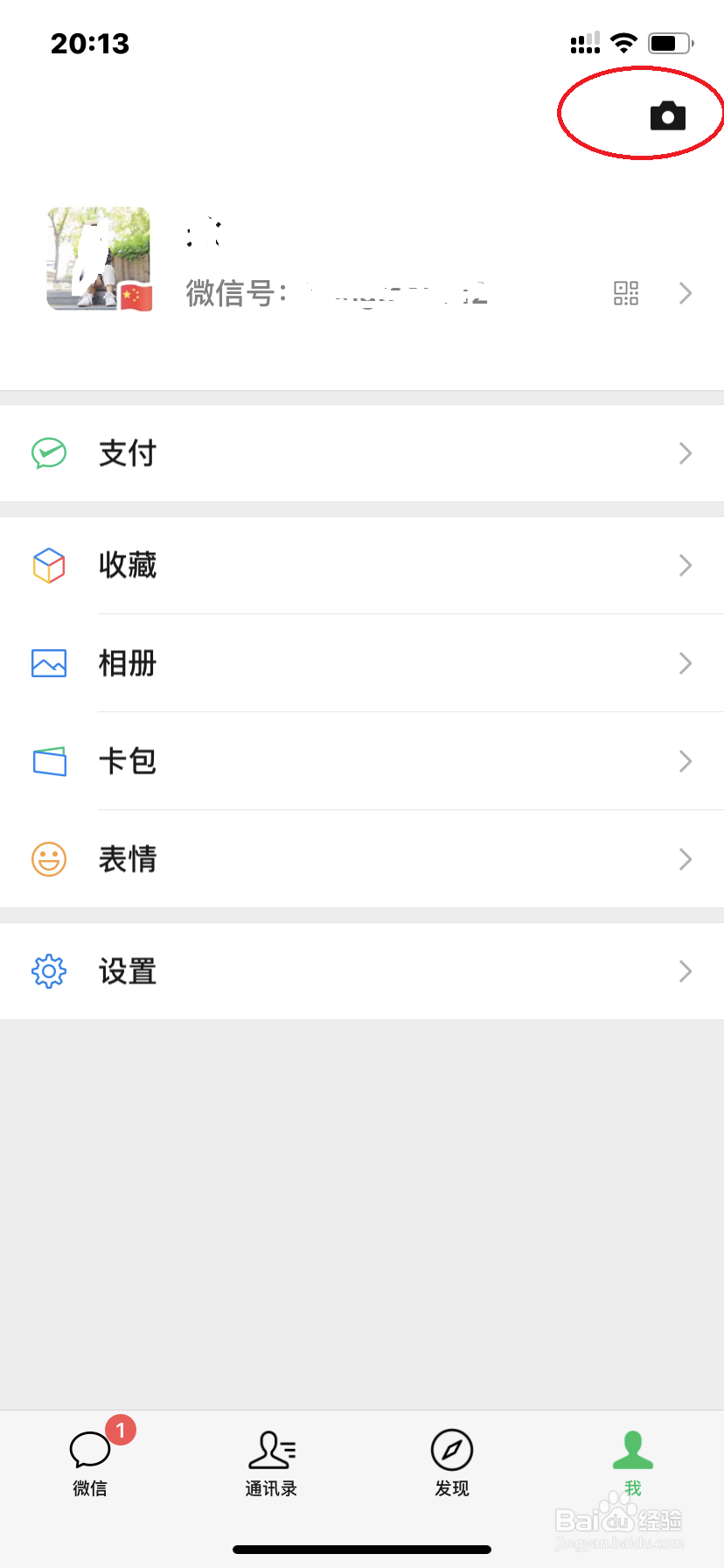The image size is (724, 1568).
Task: Expand the 设置 row chevron
Action: (686, 971)
